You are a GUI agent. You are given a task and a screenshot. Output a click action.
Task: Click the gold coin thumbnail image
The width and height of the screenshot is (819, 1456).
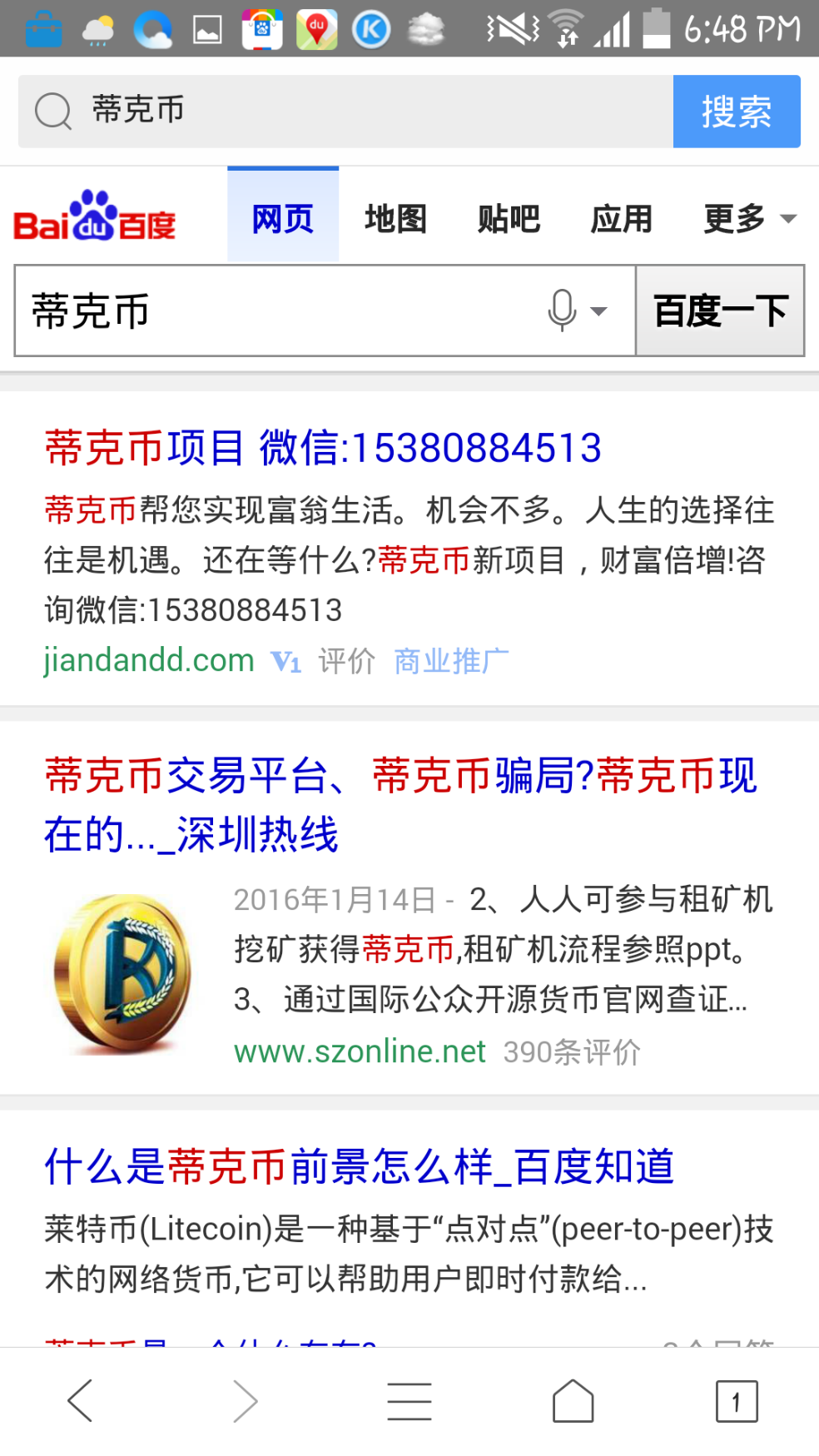125,970
